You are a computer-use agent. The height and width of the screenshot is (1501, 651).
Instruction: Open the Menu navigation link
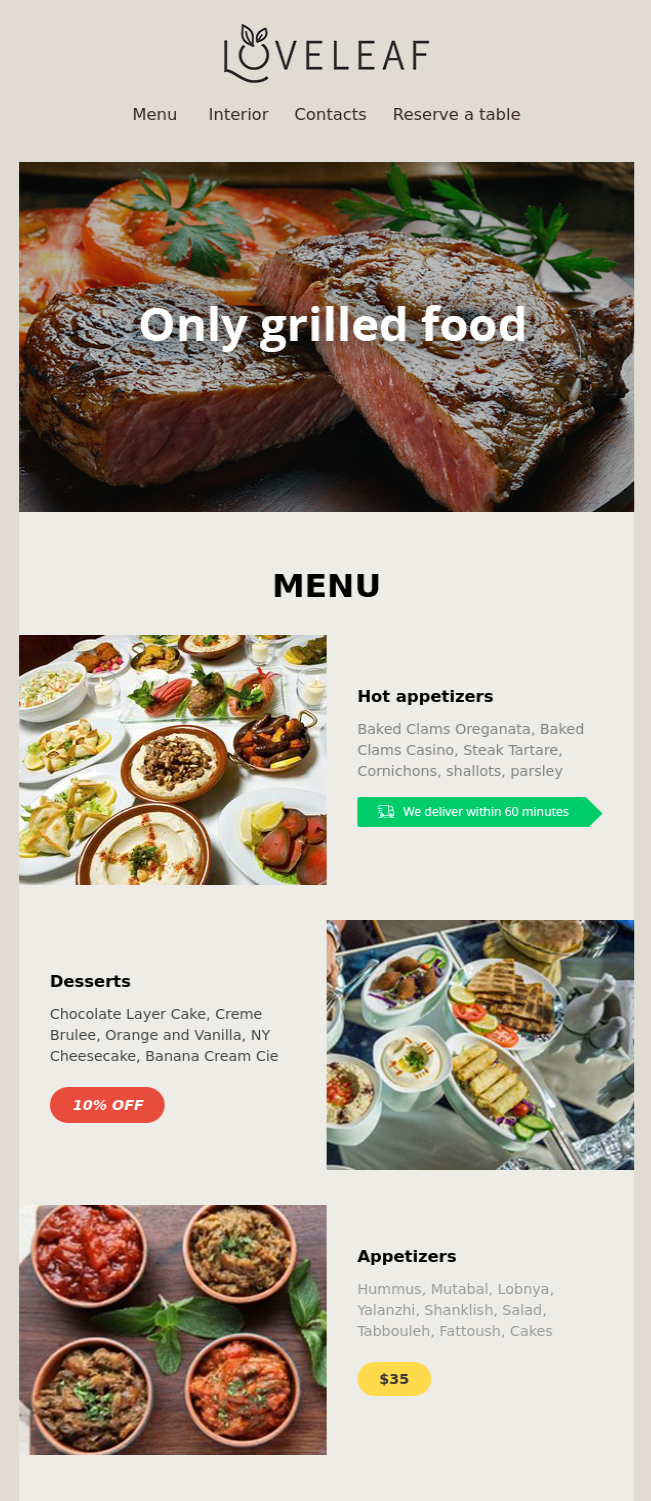[x=154, y=115]
